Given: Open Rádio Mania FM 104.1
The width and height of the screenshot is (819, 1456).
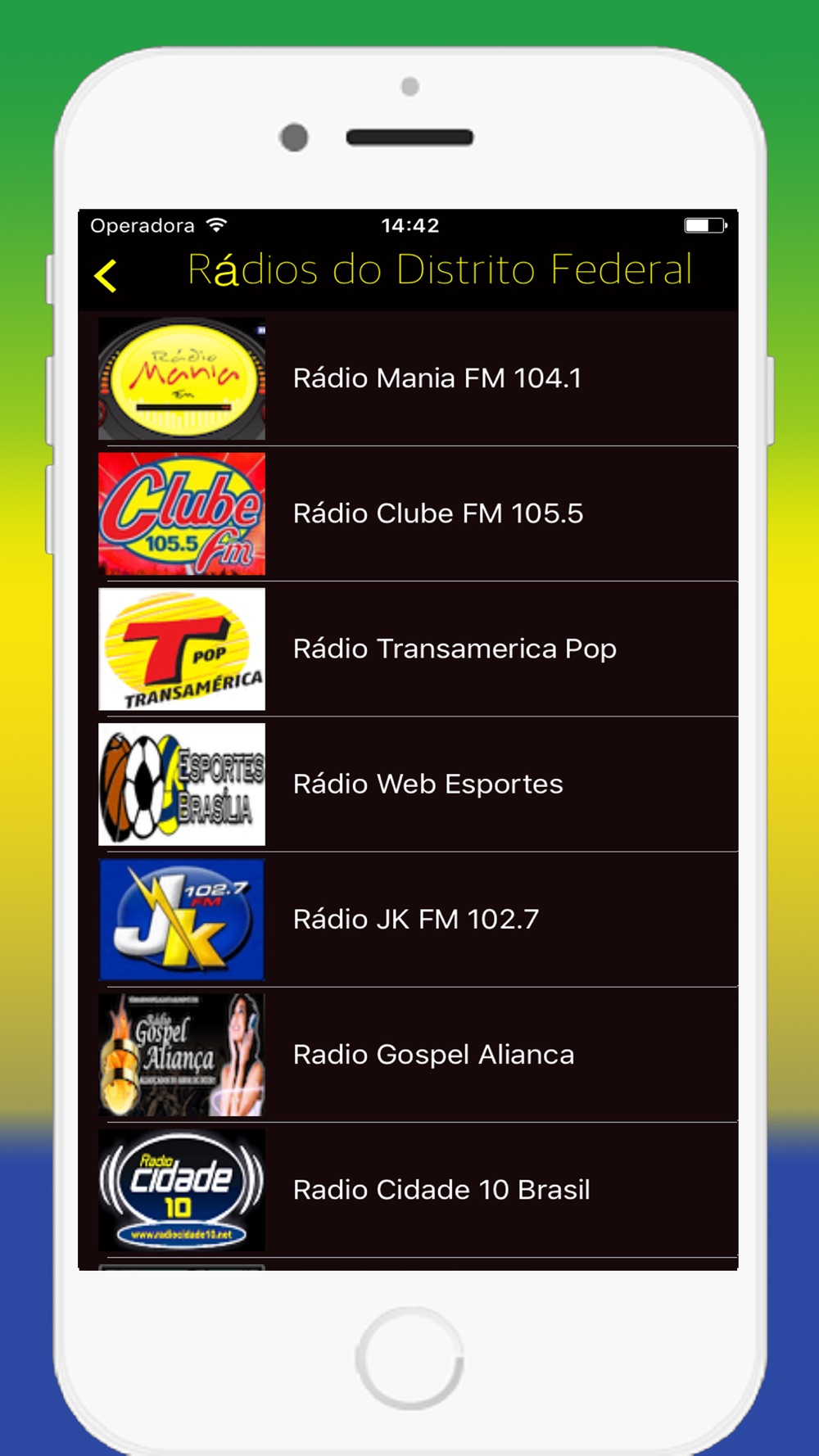Looking at the screenshot, I should coord(408,378).
